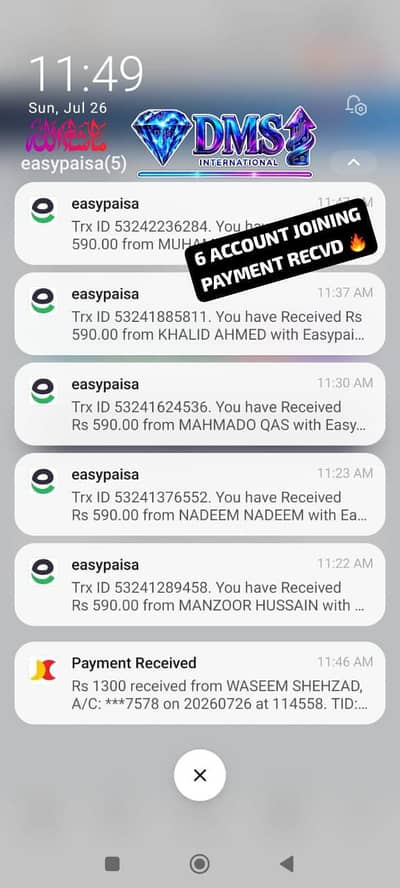Image resolution: width=400 pixels, height=888 pixels.
Task: Go to the home screen
Action: (x=199, y=864)
